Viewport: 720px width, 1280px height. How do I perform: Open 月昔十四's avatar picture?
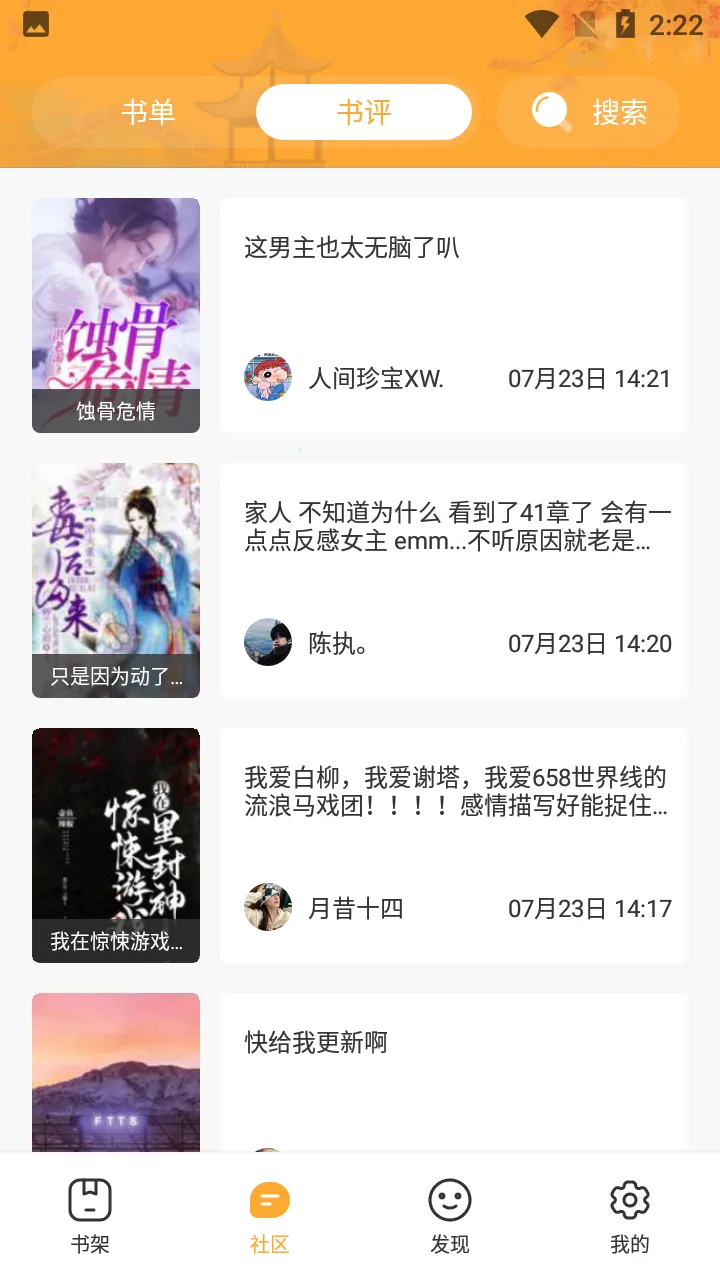click(268, 907)
